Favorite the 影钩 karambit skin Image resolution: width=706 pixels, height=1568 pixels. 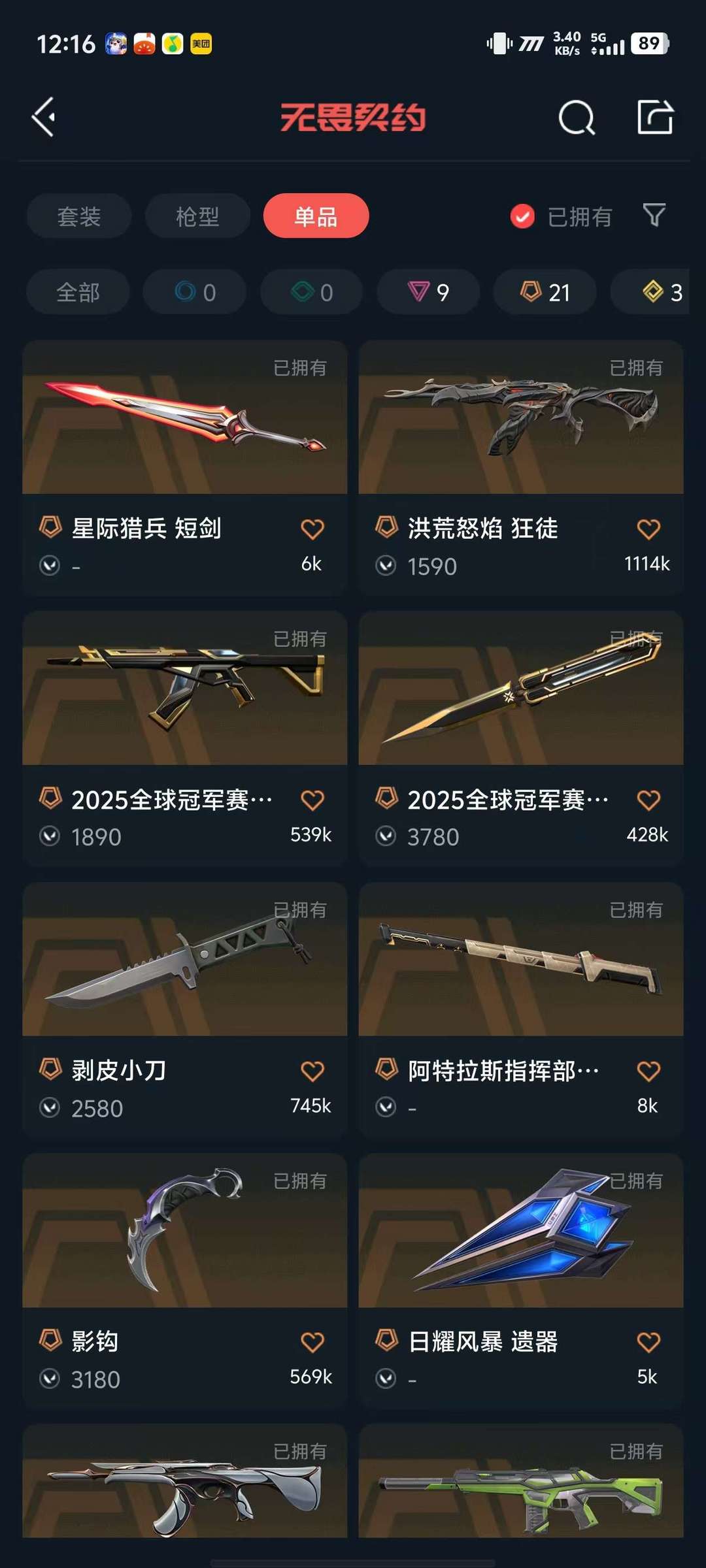pyautogui.click(x=312, y=1342)
